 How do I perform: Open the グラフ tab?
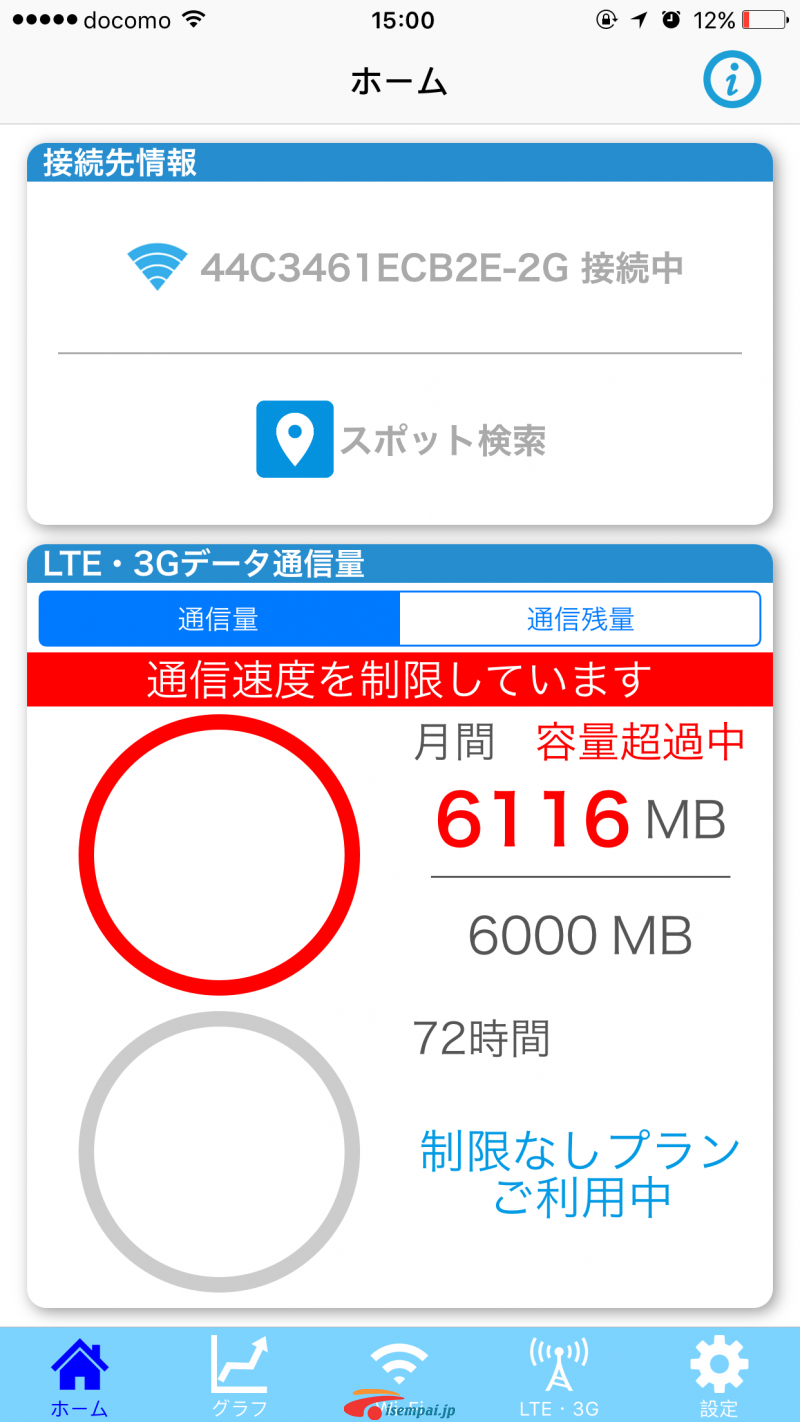240,1378
